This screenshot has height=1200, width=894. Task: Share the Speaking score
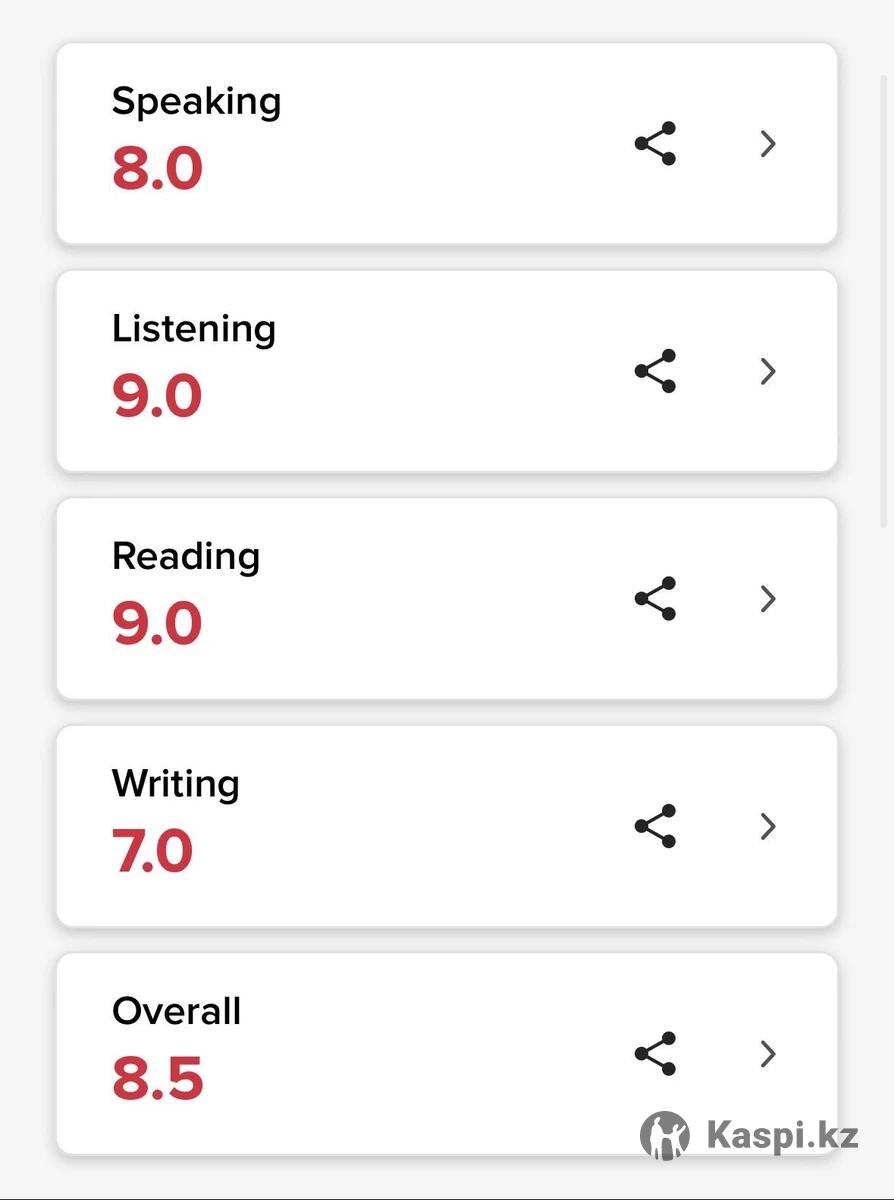point(656,144)
